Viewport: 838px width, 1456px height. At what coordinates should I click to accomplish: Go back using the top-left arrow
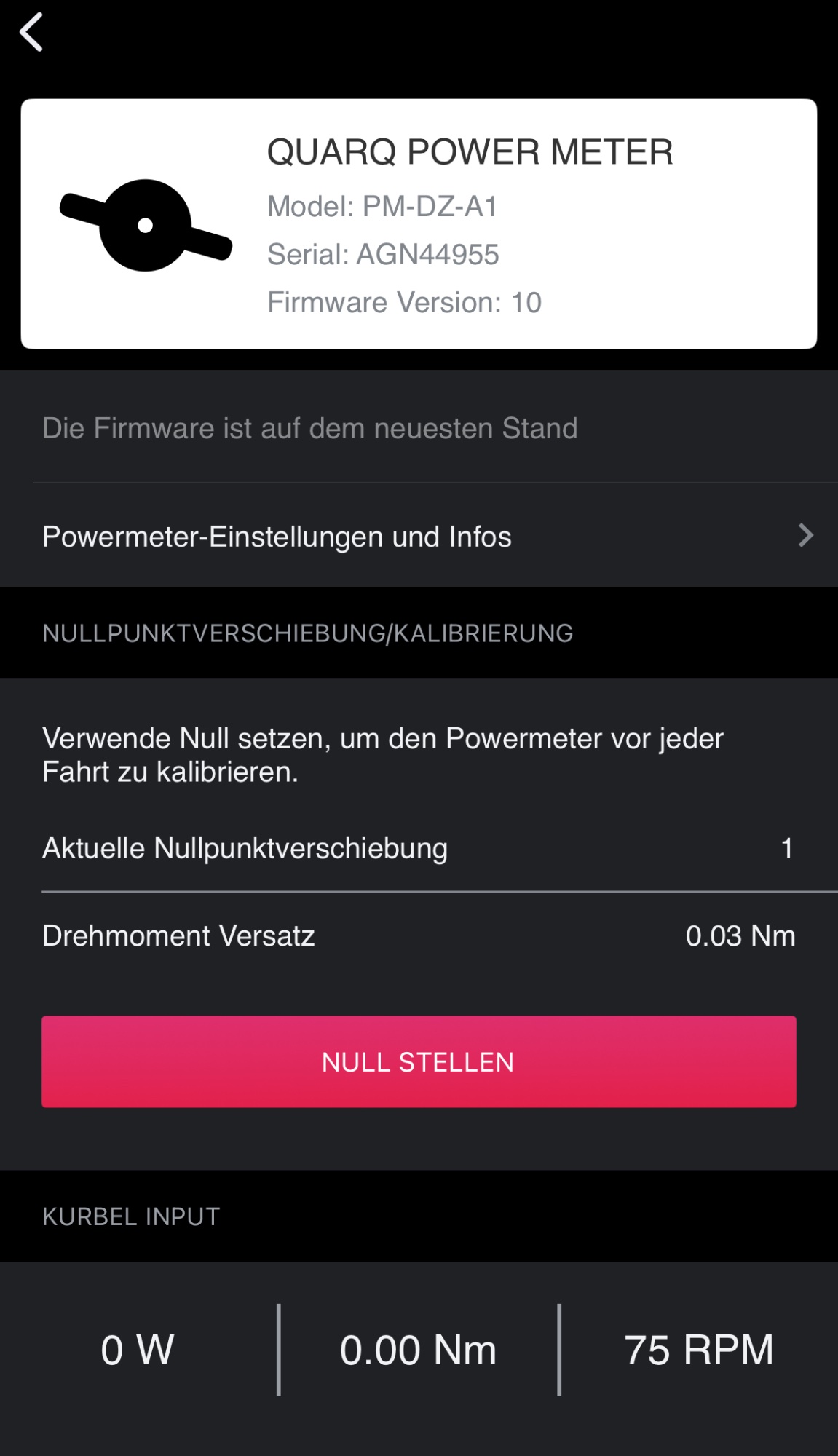(31, 33)
